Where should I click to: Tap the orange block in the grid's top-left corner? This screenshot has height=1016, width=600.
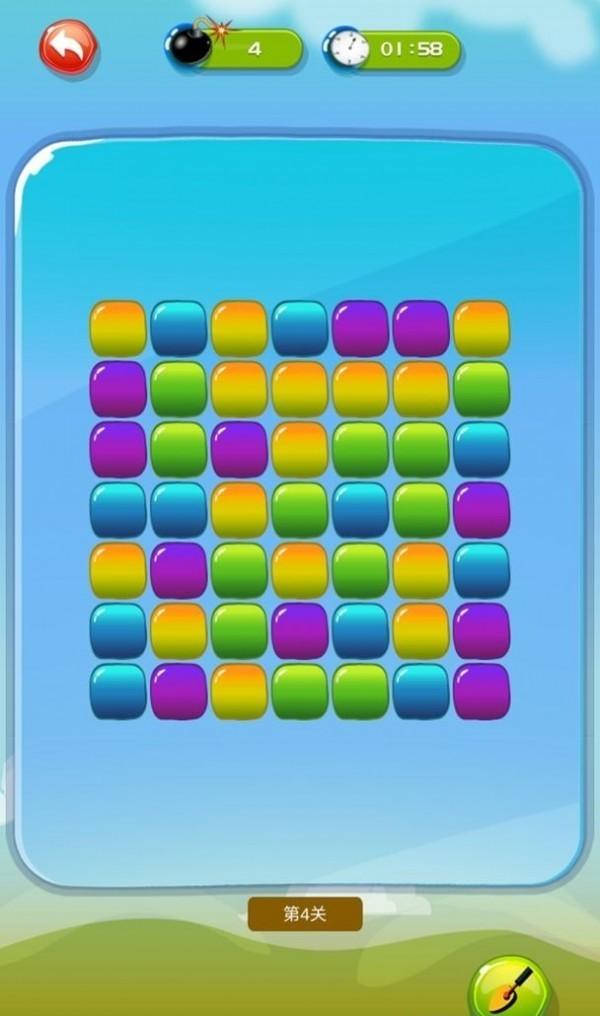118,329
